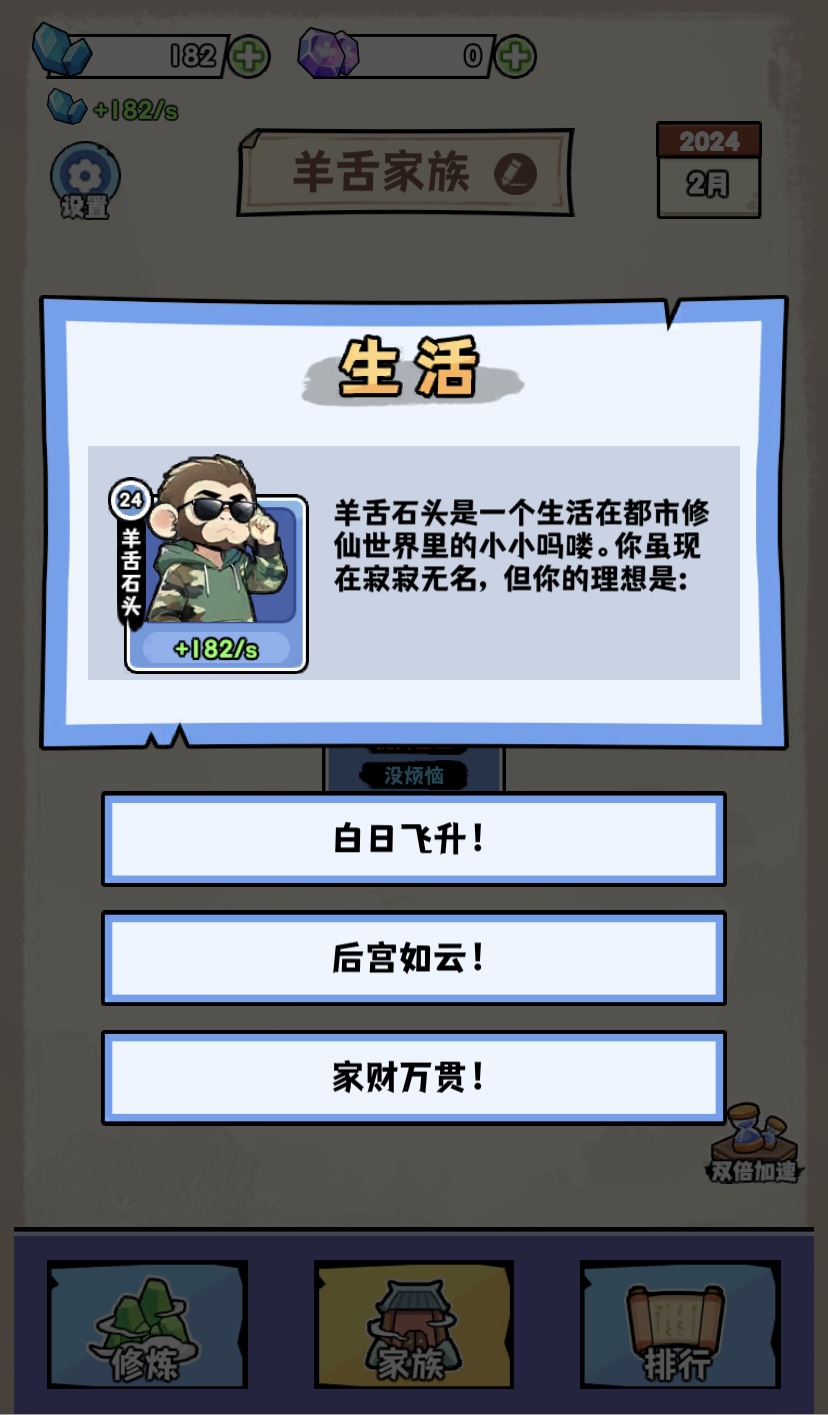The height and width of the screenshot is (1415, 828).
Task: Open the 设置 gear settings
Action: 84,180
